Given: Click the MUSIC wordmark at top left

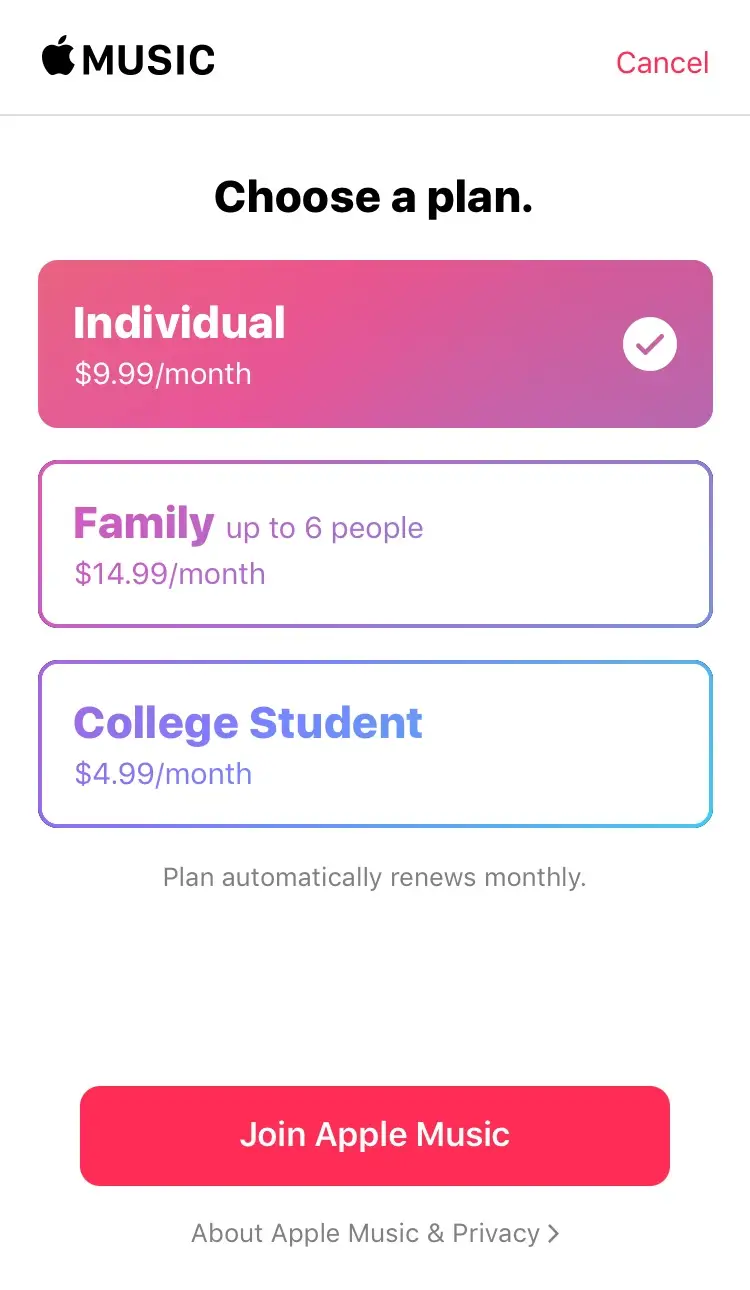Looking at the screenshot, I should click(150, 58).
